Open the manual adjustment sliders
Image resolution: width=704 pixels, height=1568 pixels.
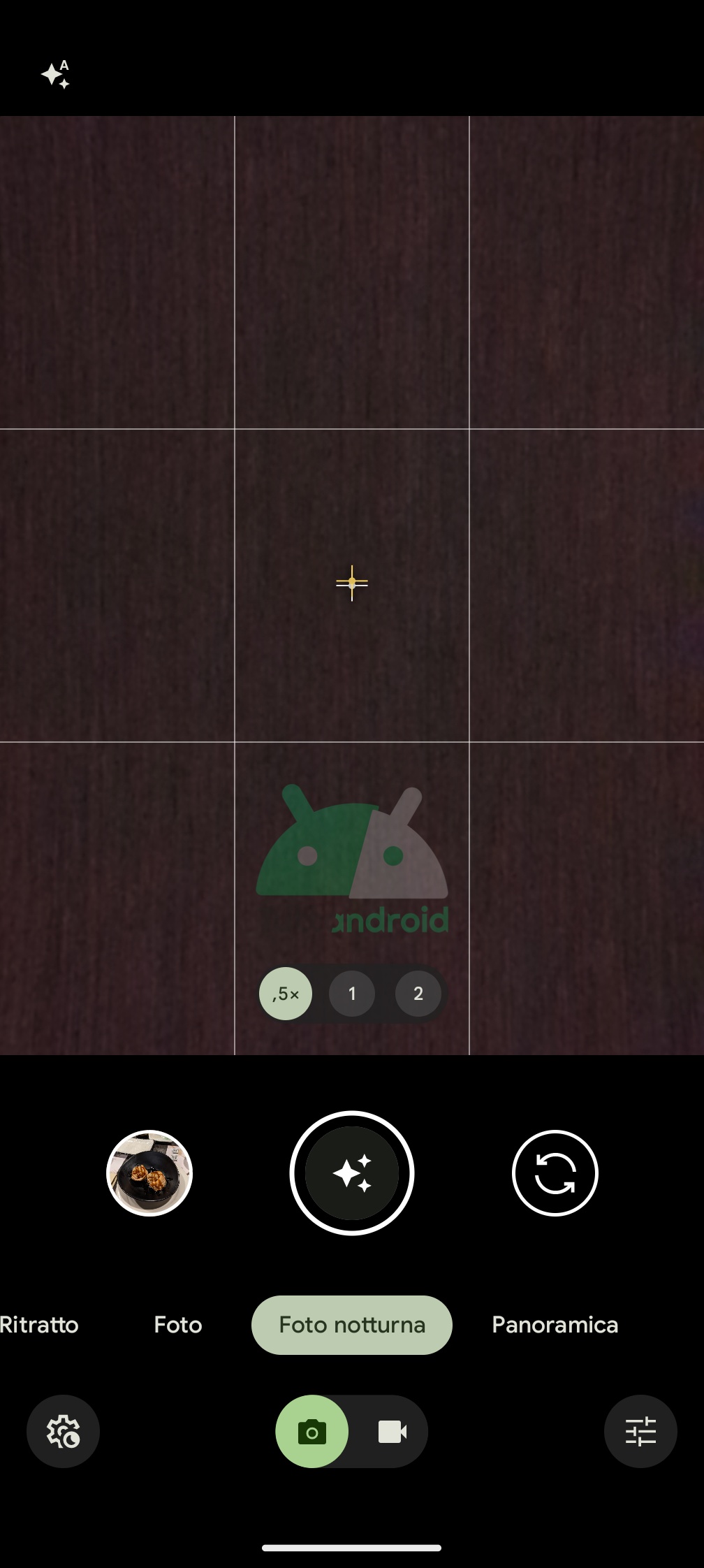coord(640,1432)
